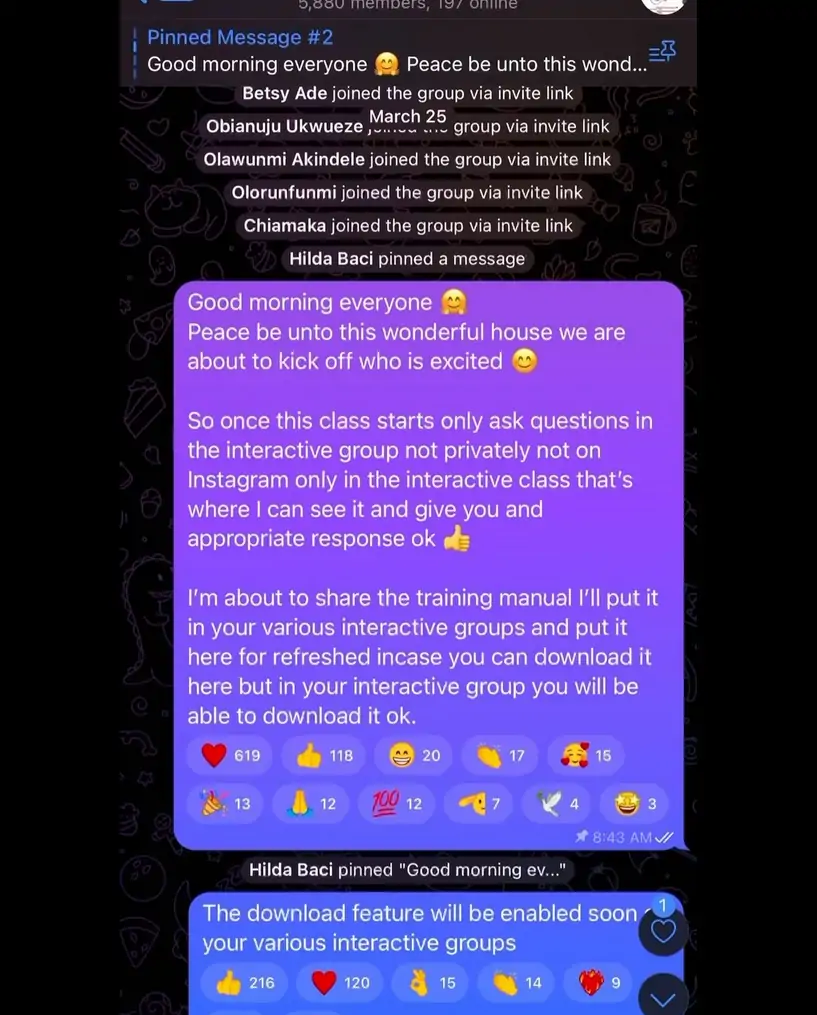Image resolution: width=817 pixels, height=1015 pixels.
Task: Choose the OK hand reaction showing 15
Action: point(432,983)
